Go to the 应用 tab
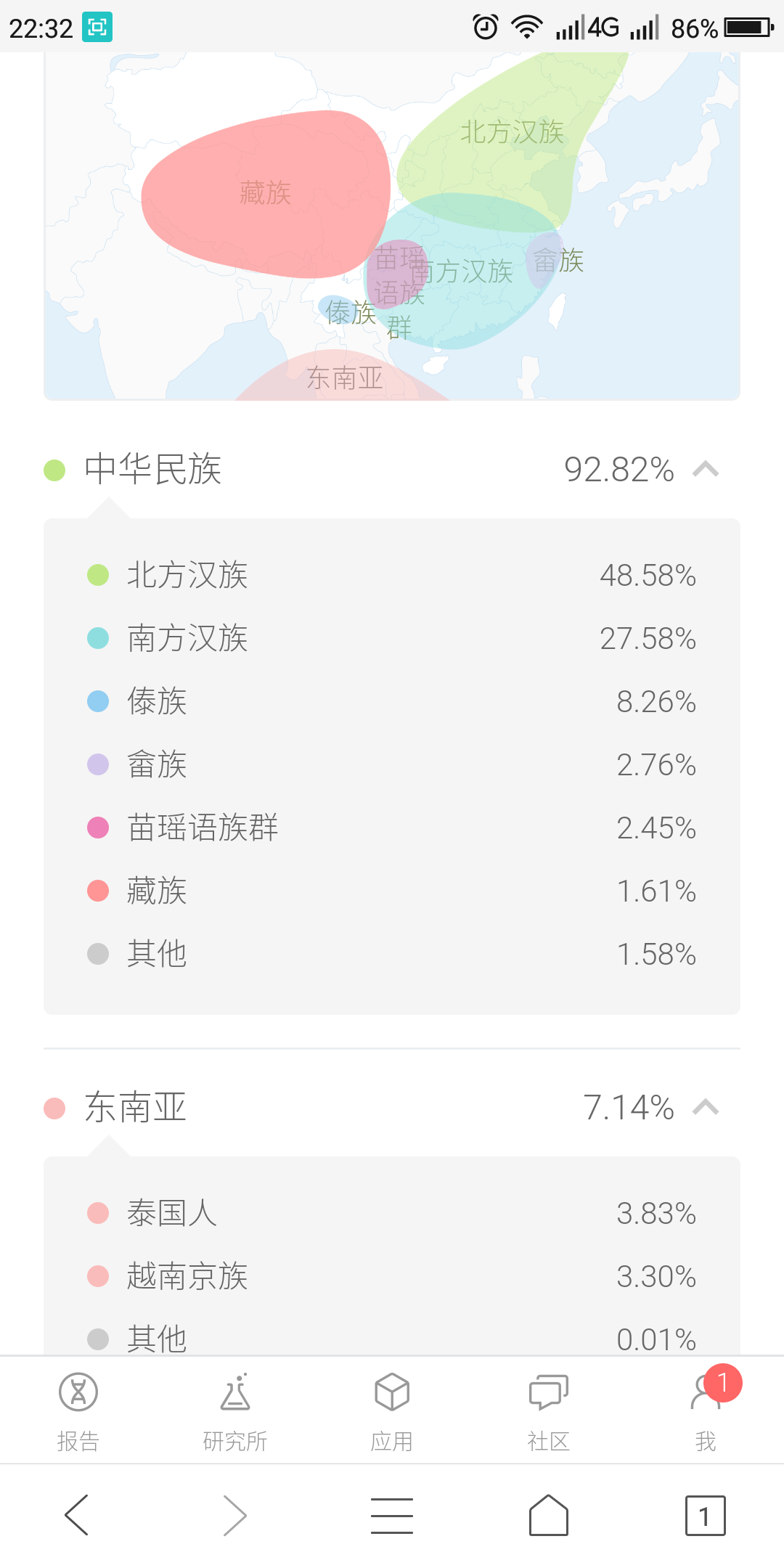784x1568 pixels. click(392, 1411)
